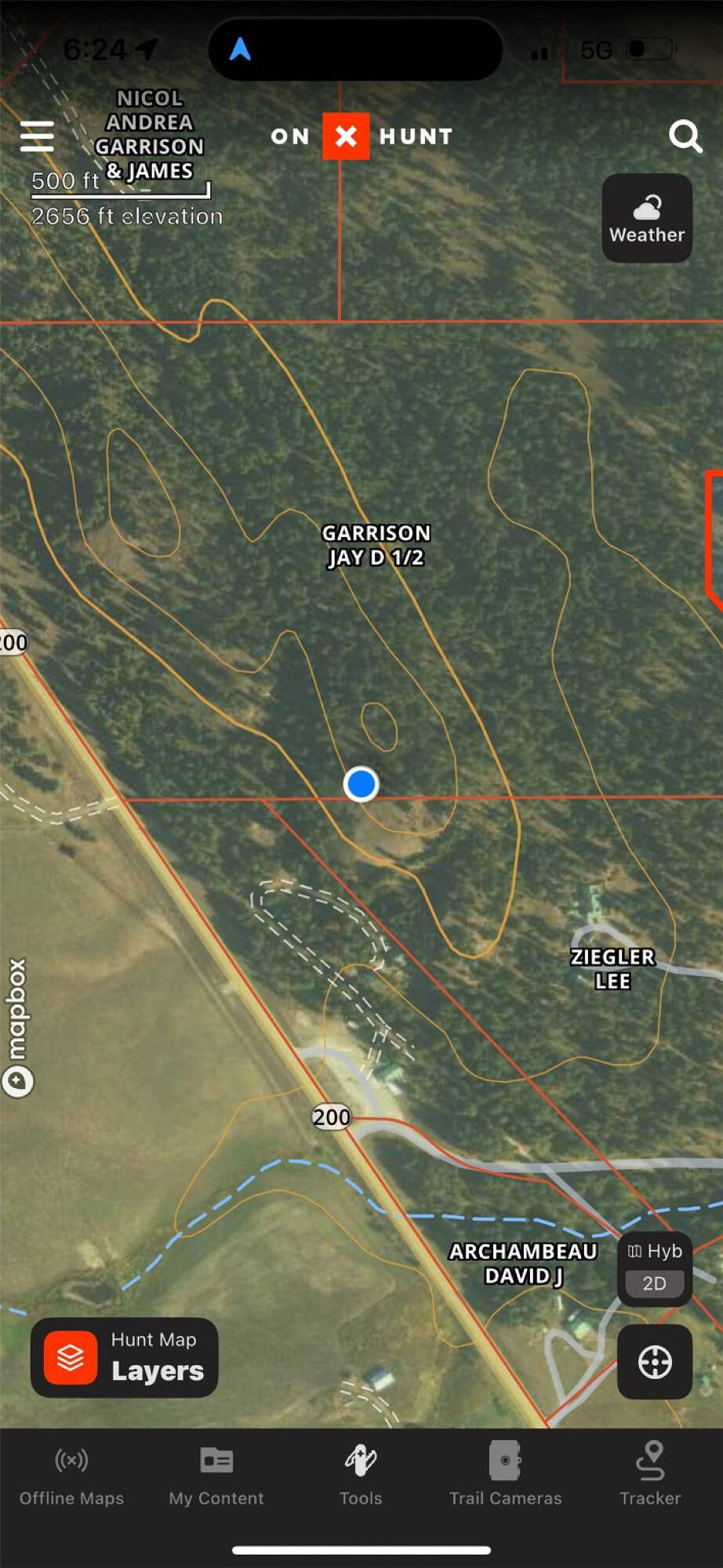
Task: Open the map search
Action: pos(685,136)
